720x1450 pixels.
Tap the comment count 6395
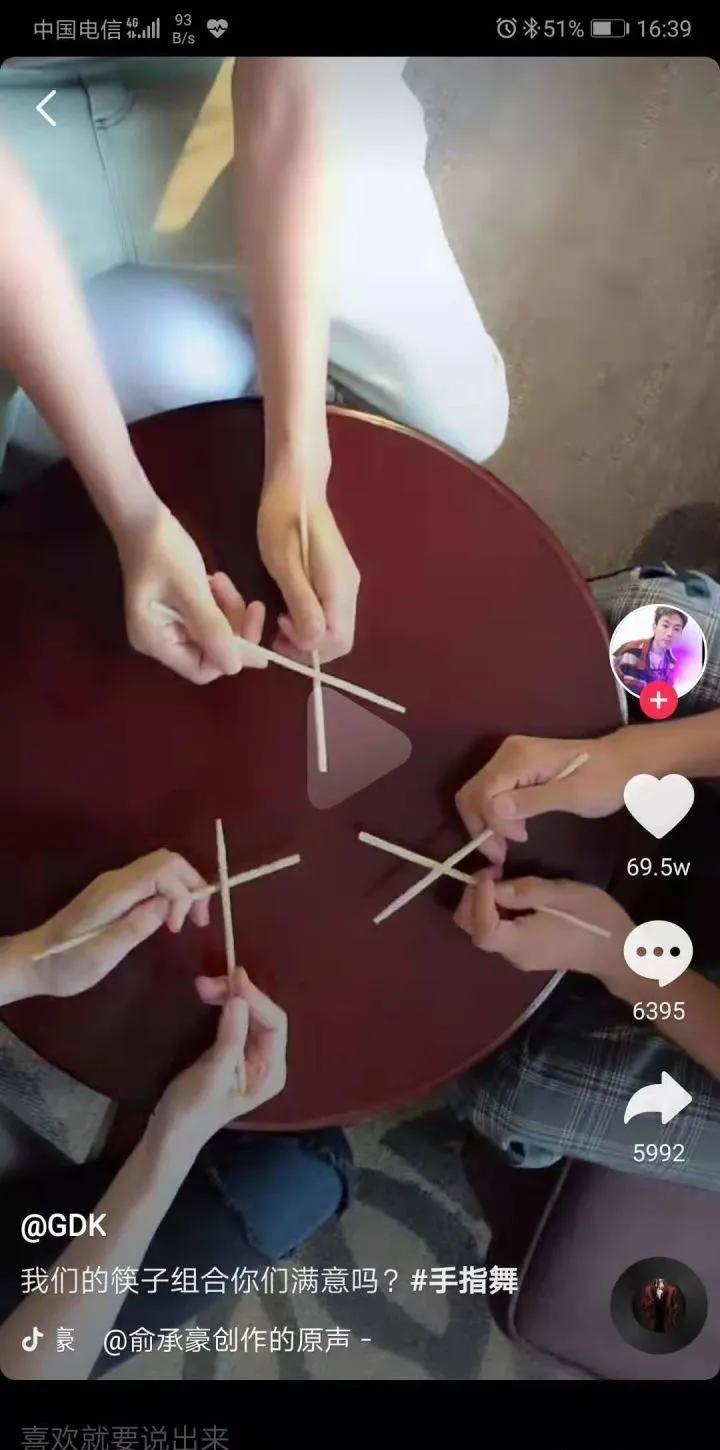657,1010
